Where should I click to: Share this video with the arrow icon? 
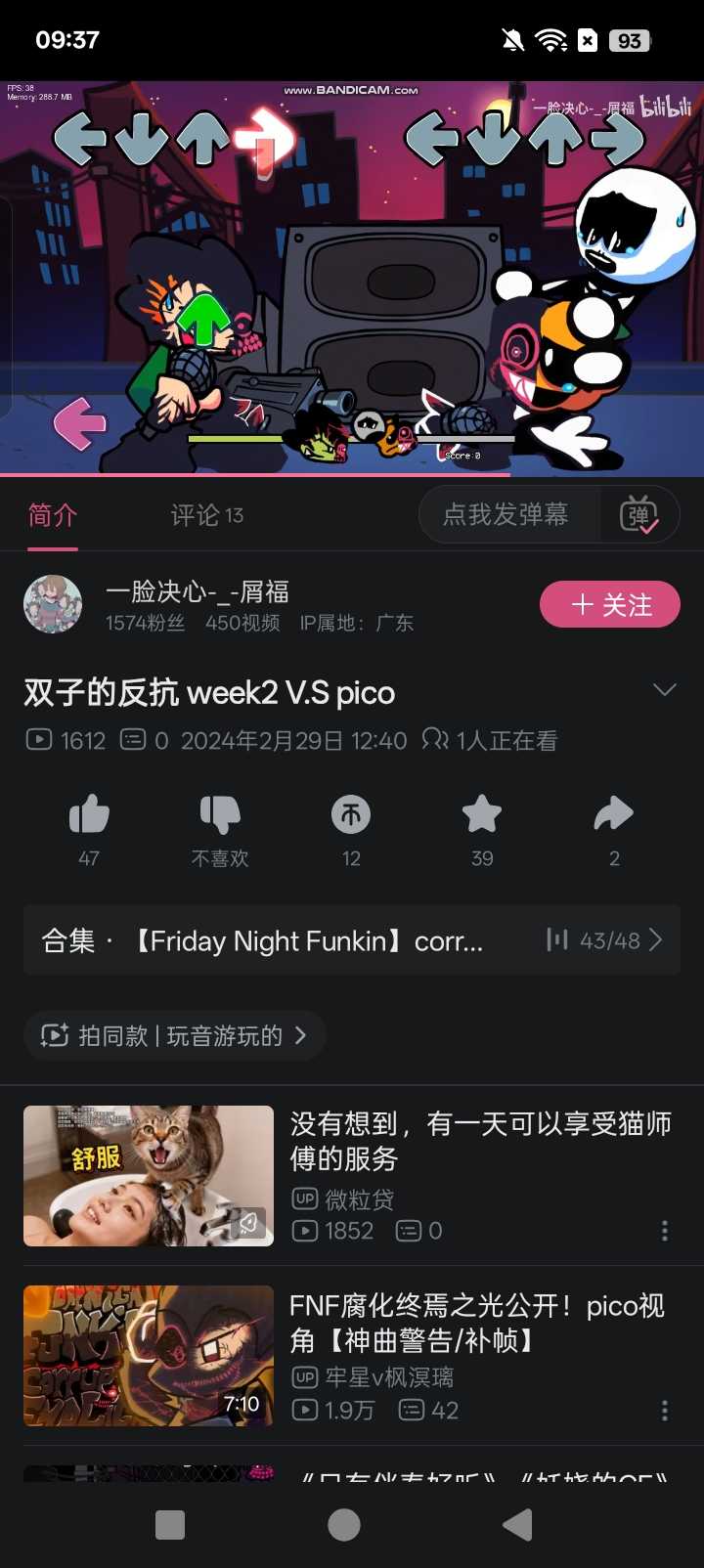(614, 815)
